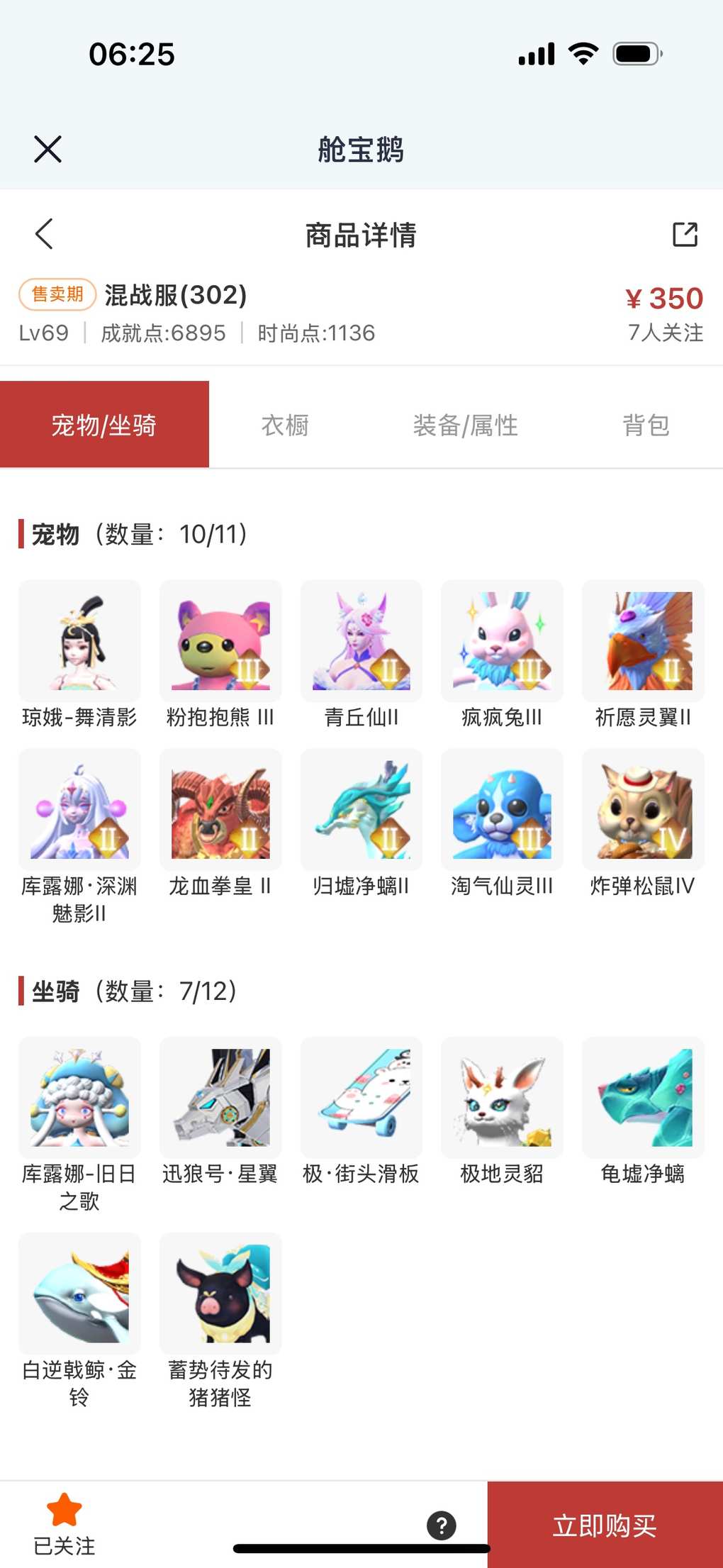
Task: Open the 装备/属性 tab
Action: click(x=465, y=426)
